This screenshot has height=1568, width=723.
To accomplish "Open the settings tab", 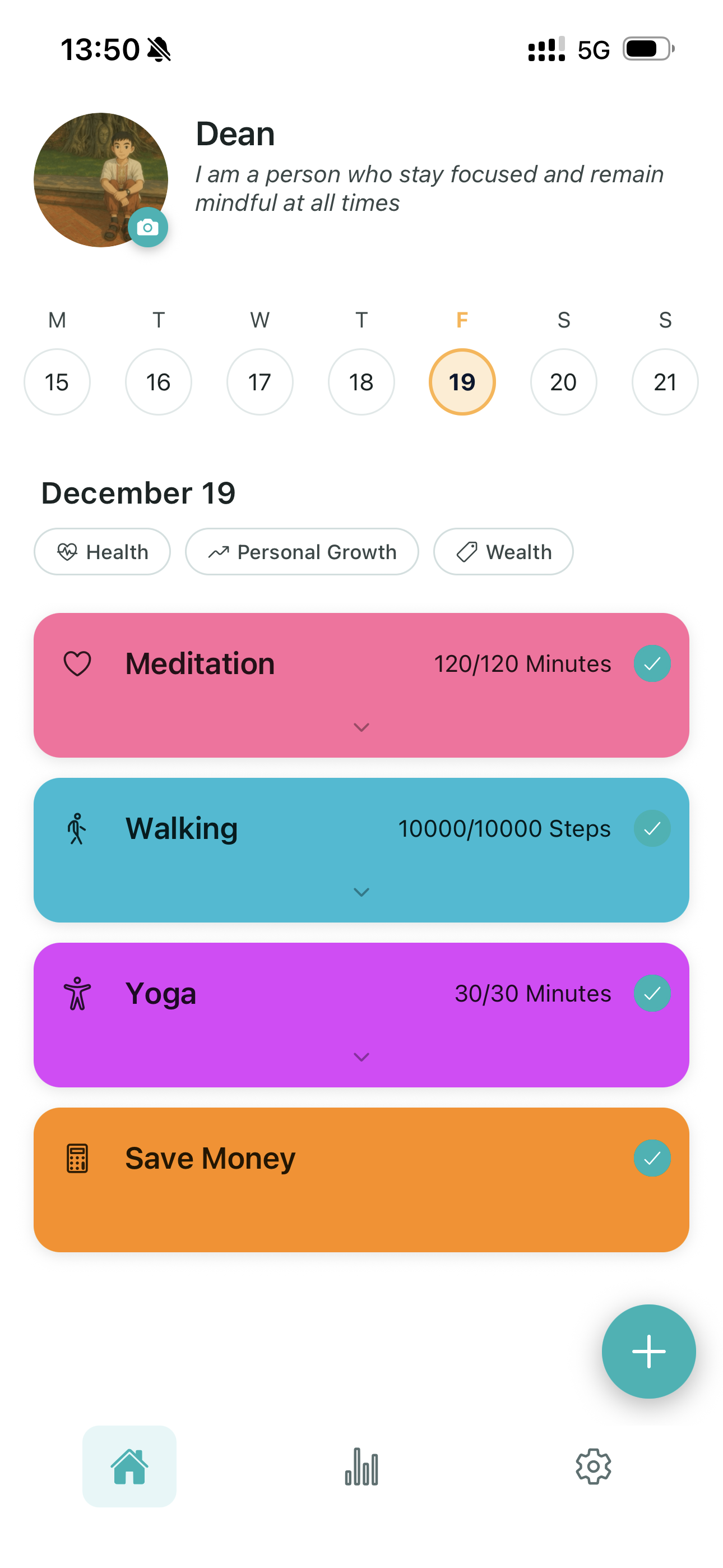I will tap(594, 1466).
